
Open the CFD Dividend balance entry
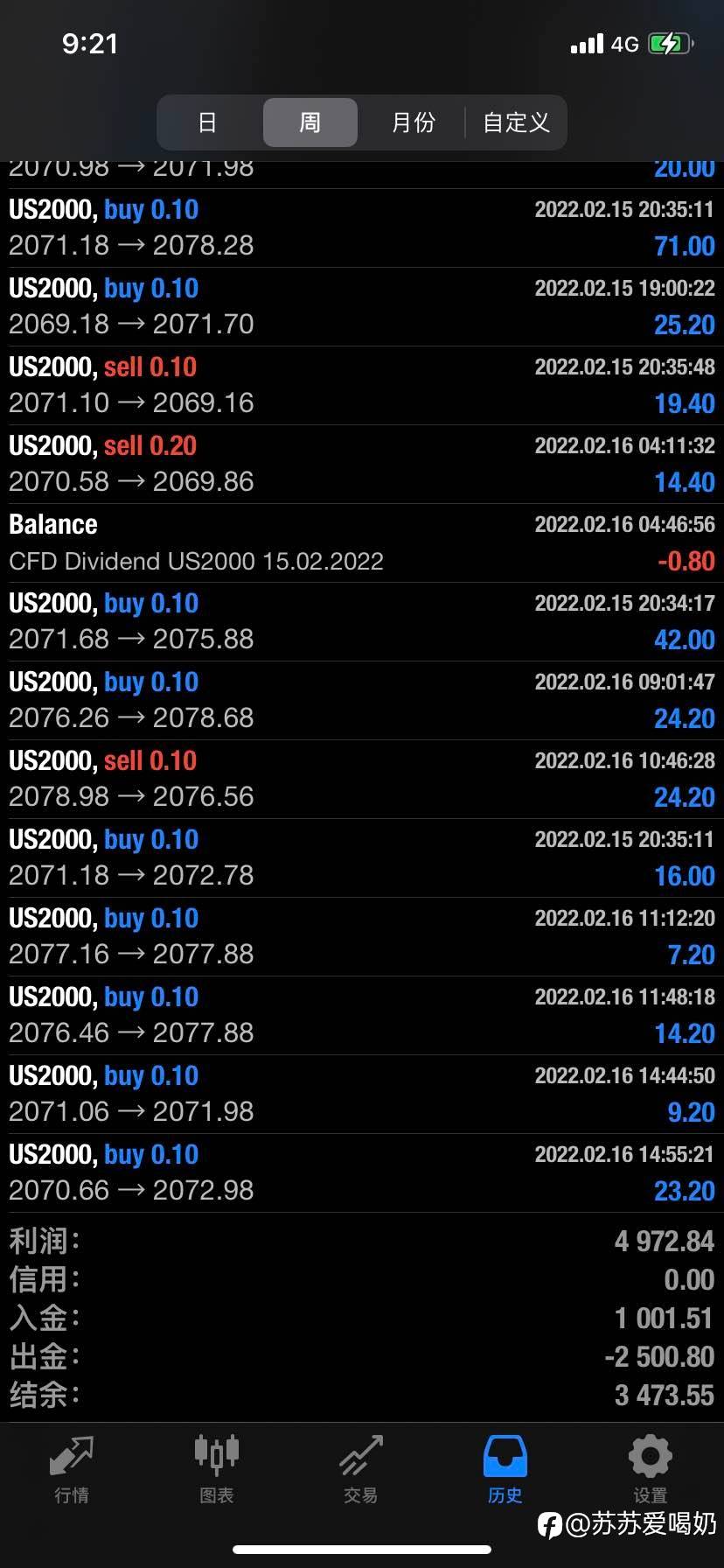362,543
